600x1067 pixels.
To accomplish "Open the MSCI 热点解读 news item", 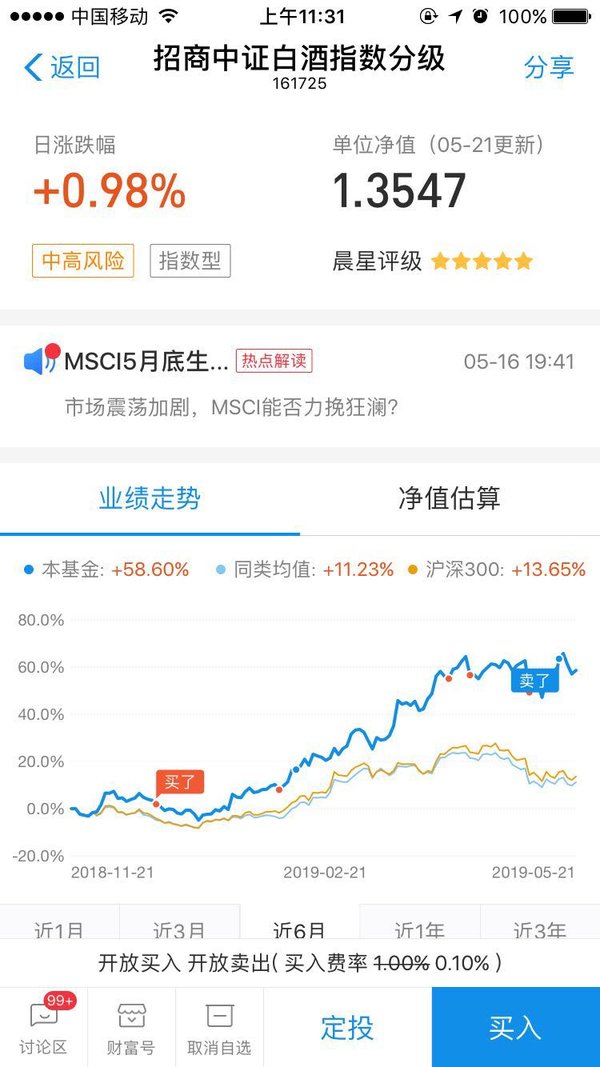I will pos(300,383).
